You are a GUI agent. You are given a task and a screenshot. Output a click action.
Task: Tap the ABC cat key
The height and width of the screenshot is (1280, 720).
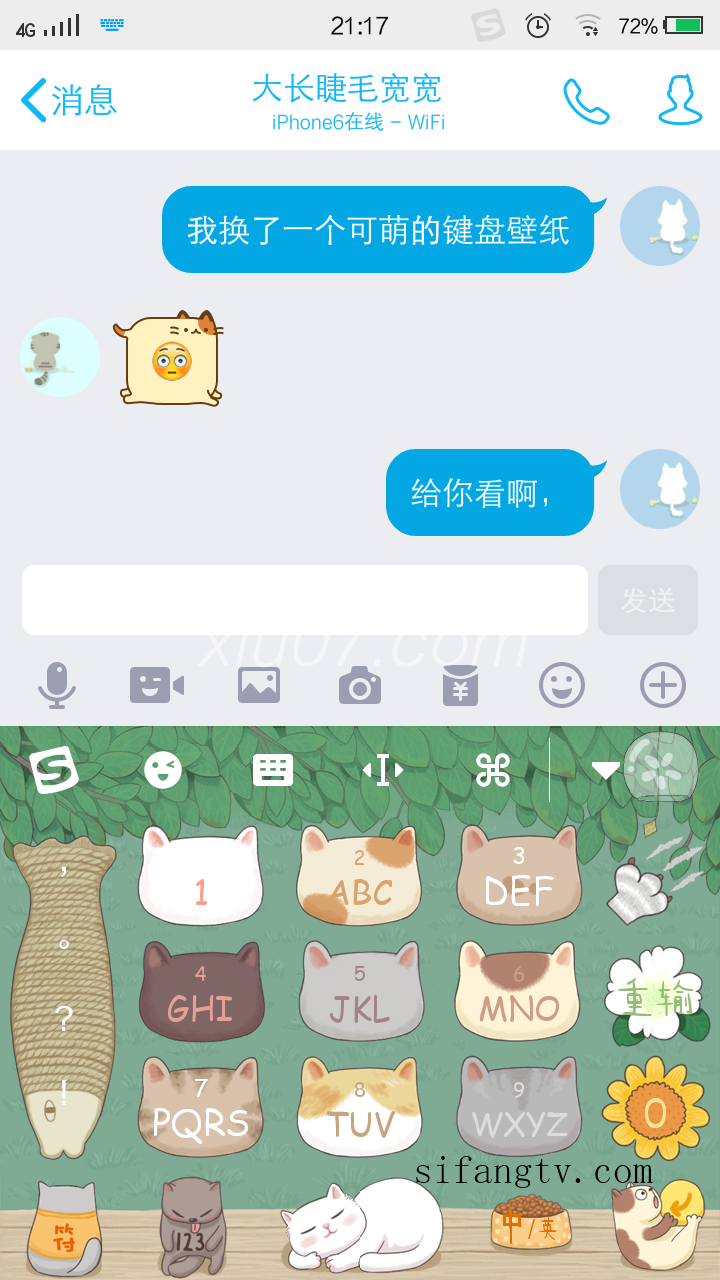pyautogui.click(x=360, y=880)
